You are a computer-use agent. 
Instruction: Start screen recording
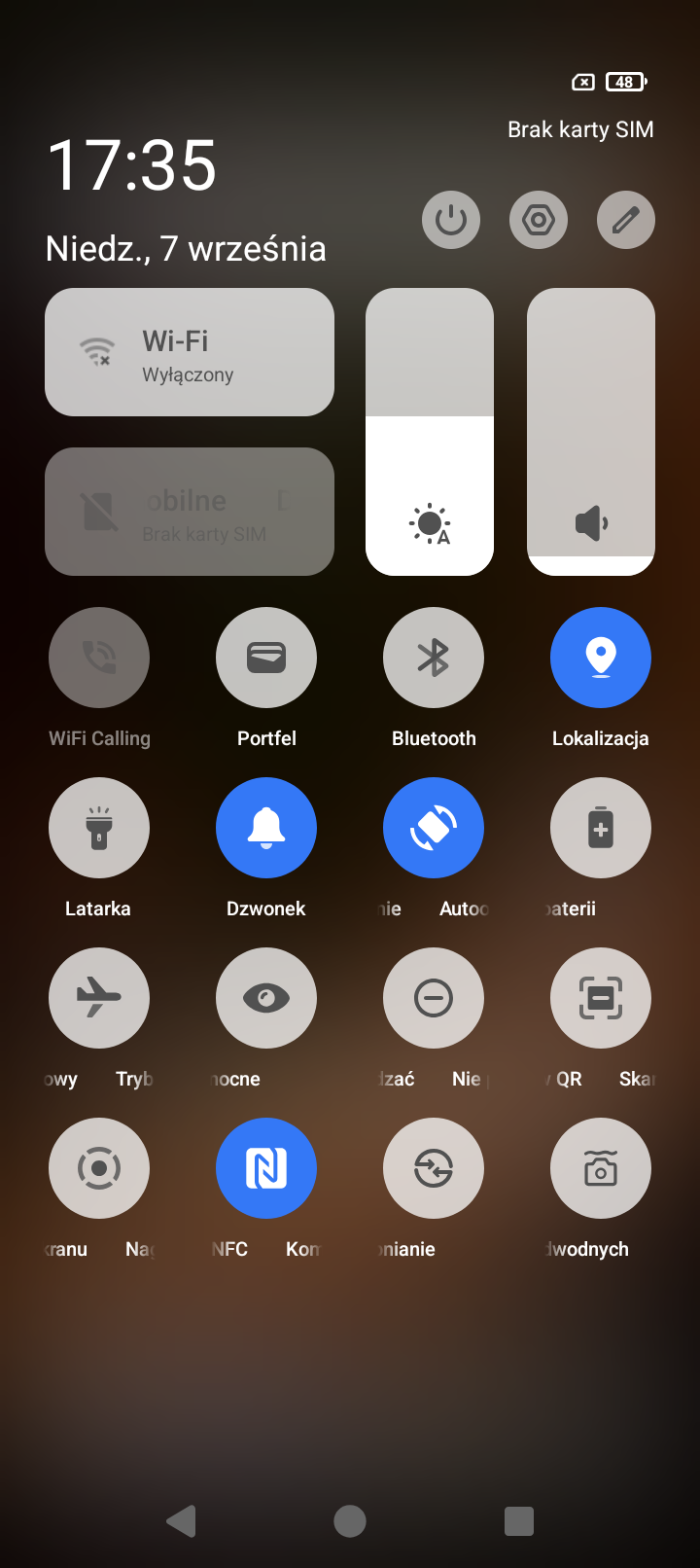(99, 1168)
